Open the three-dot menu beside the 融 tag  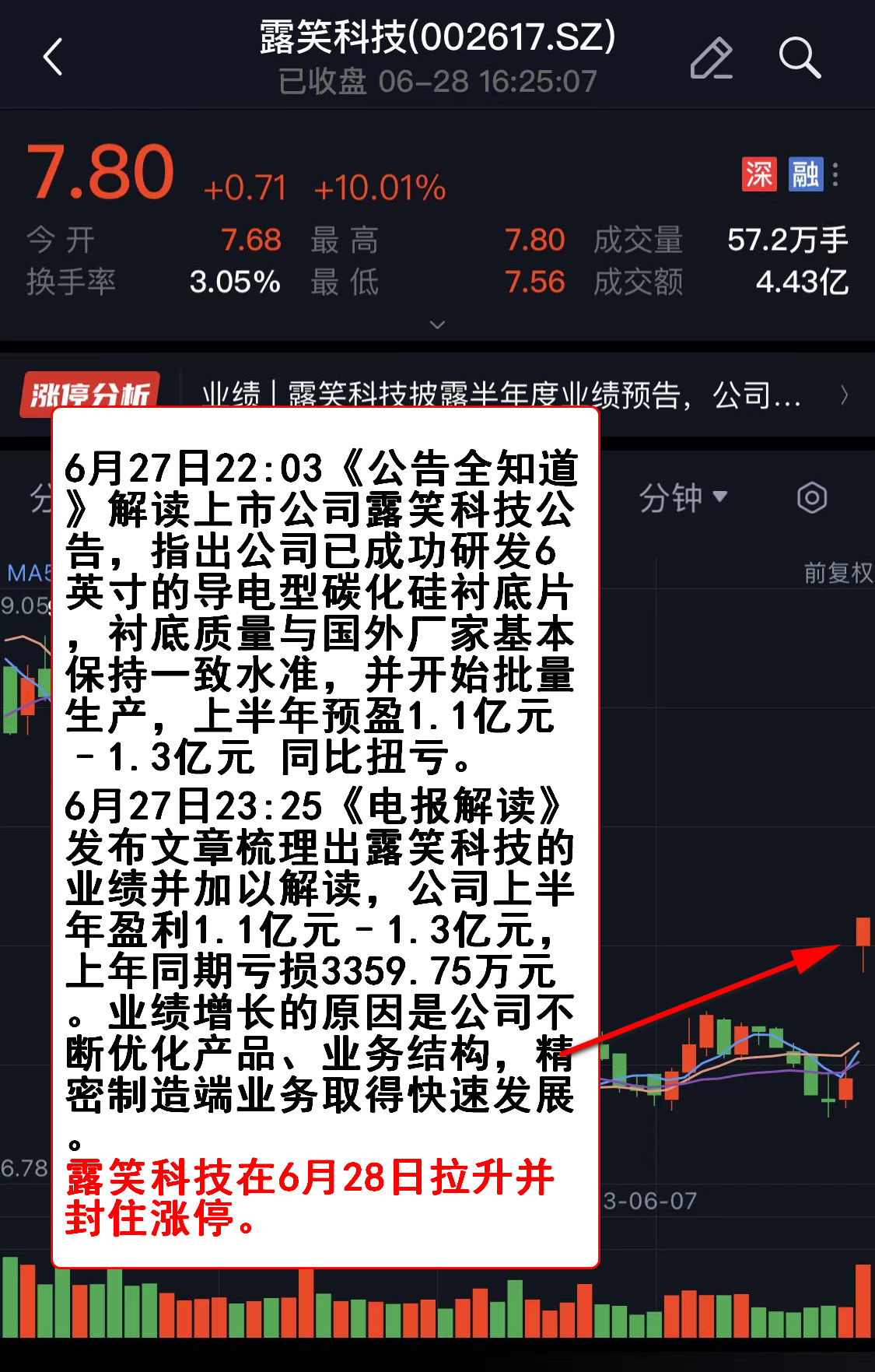836,174
